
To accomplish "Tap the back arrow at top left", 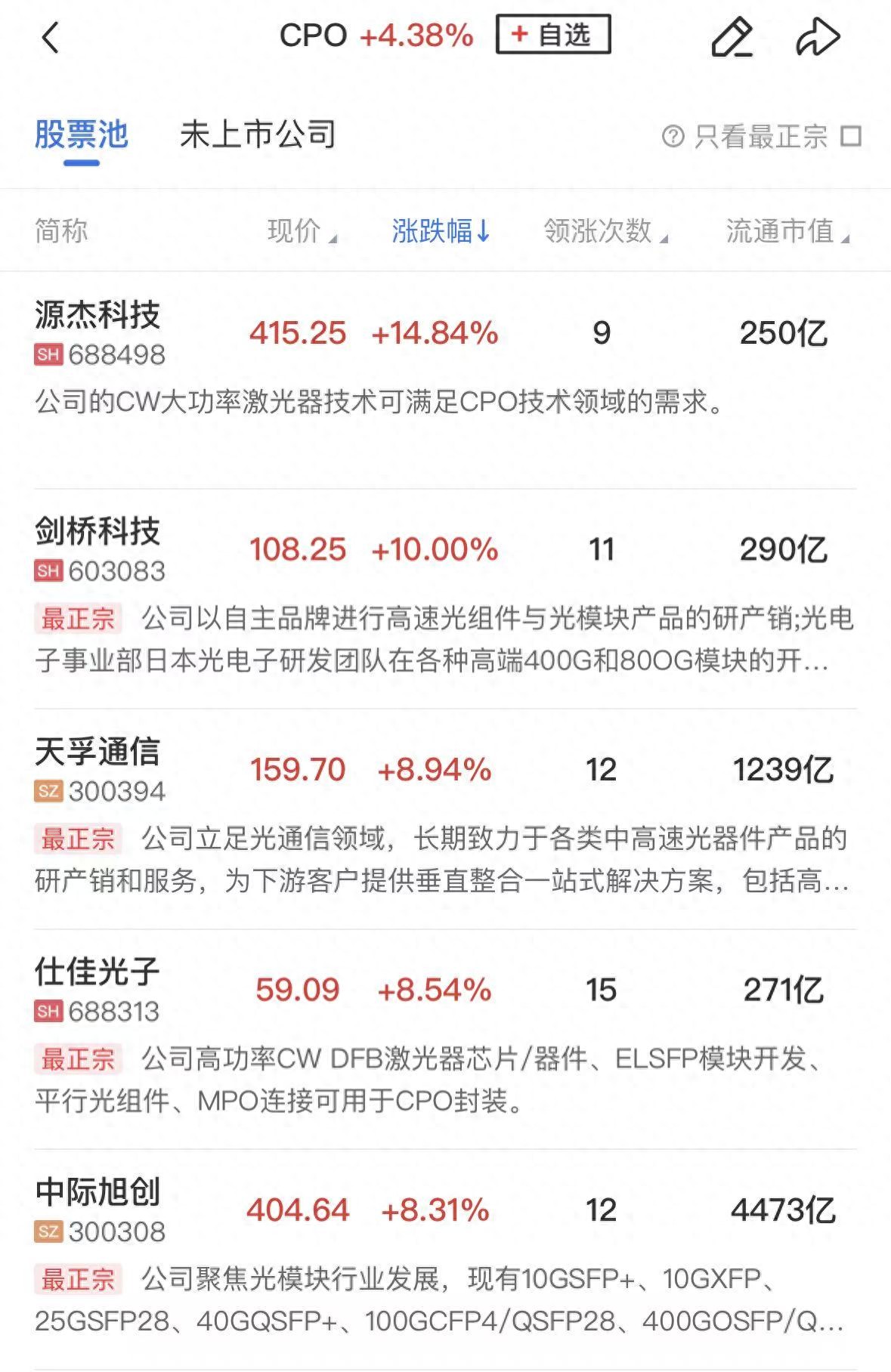I will tap(47, 35).
